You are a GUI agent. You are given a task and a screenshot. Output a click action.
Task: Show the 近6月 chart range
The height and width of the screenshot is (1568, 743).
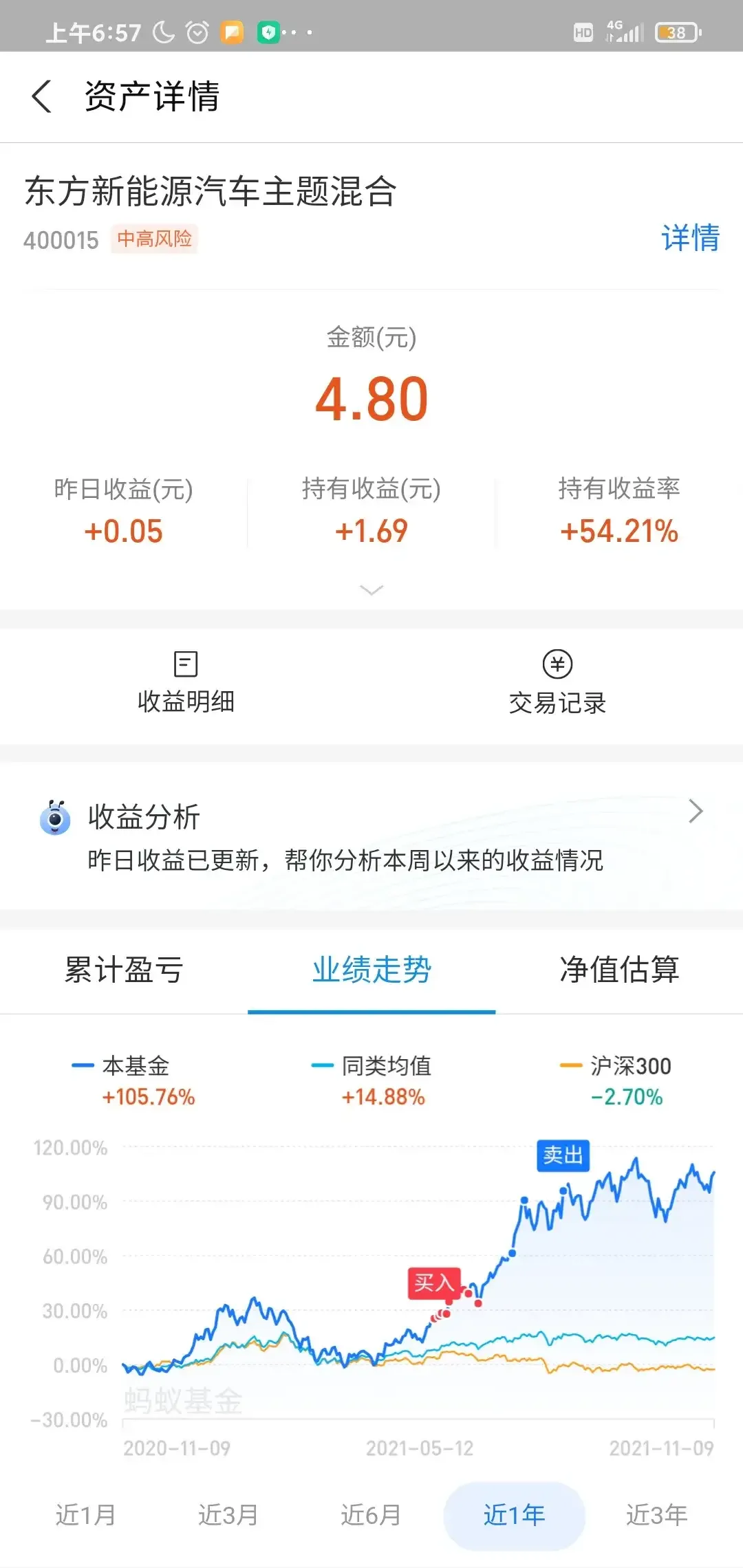click(x=371, y=1514)
